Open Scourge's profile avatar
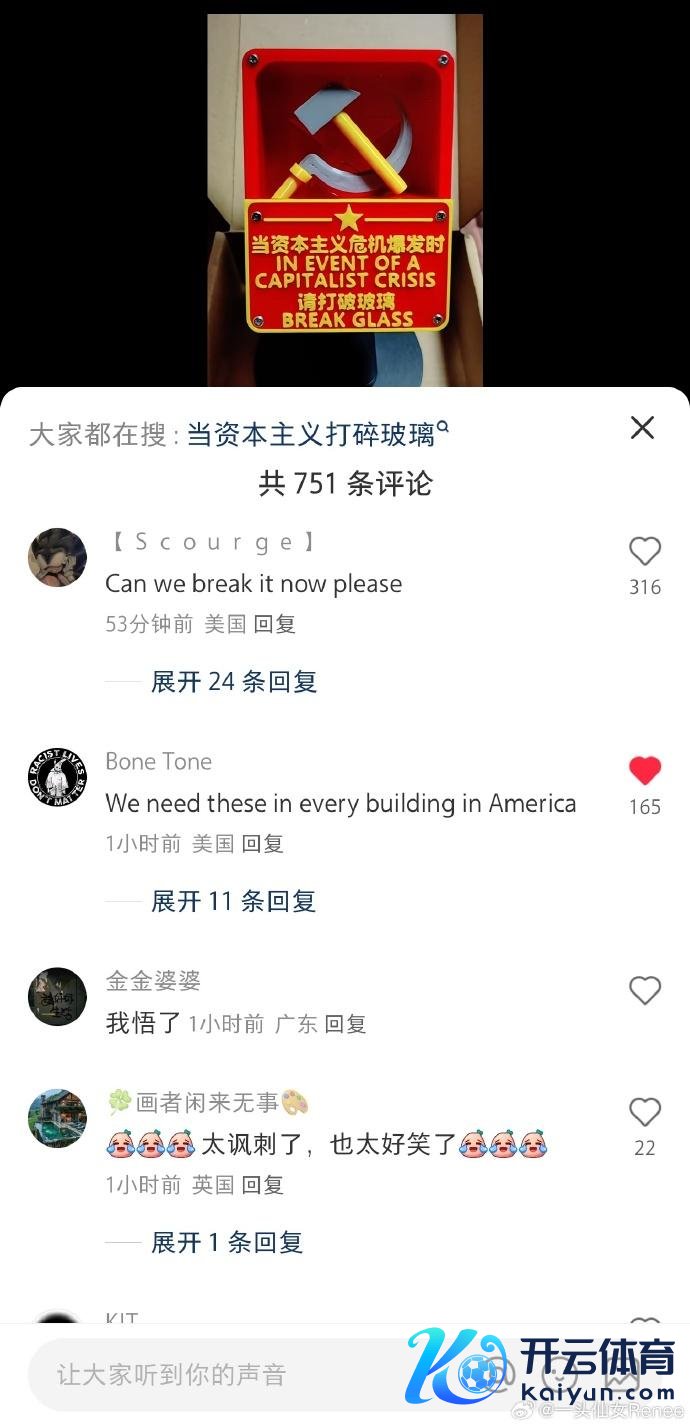The image size is (690, 1426). [x=57, y=558]
